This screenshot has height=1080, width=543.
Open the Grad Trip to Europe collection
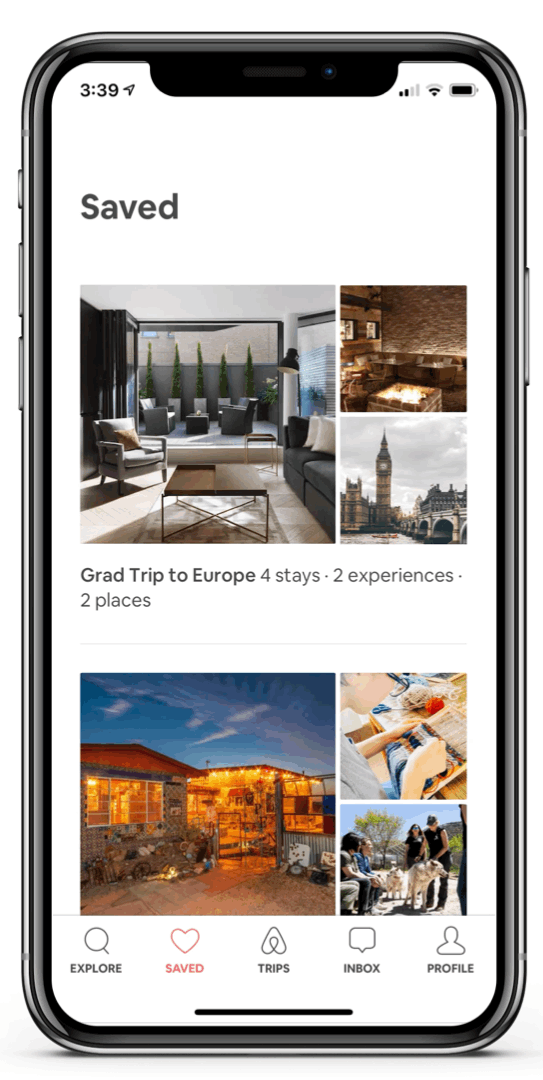click(x=273, y=448)
